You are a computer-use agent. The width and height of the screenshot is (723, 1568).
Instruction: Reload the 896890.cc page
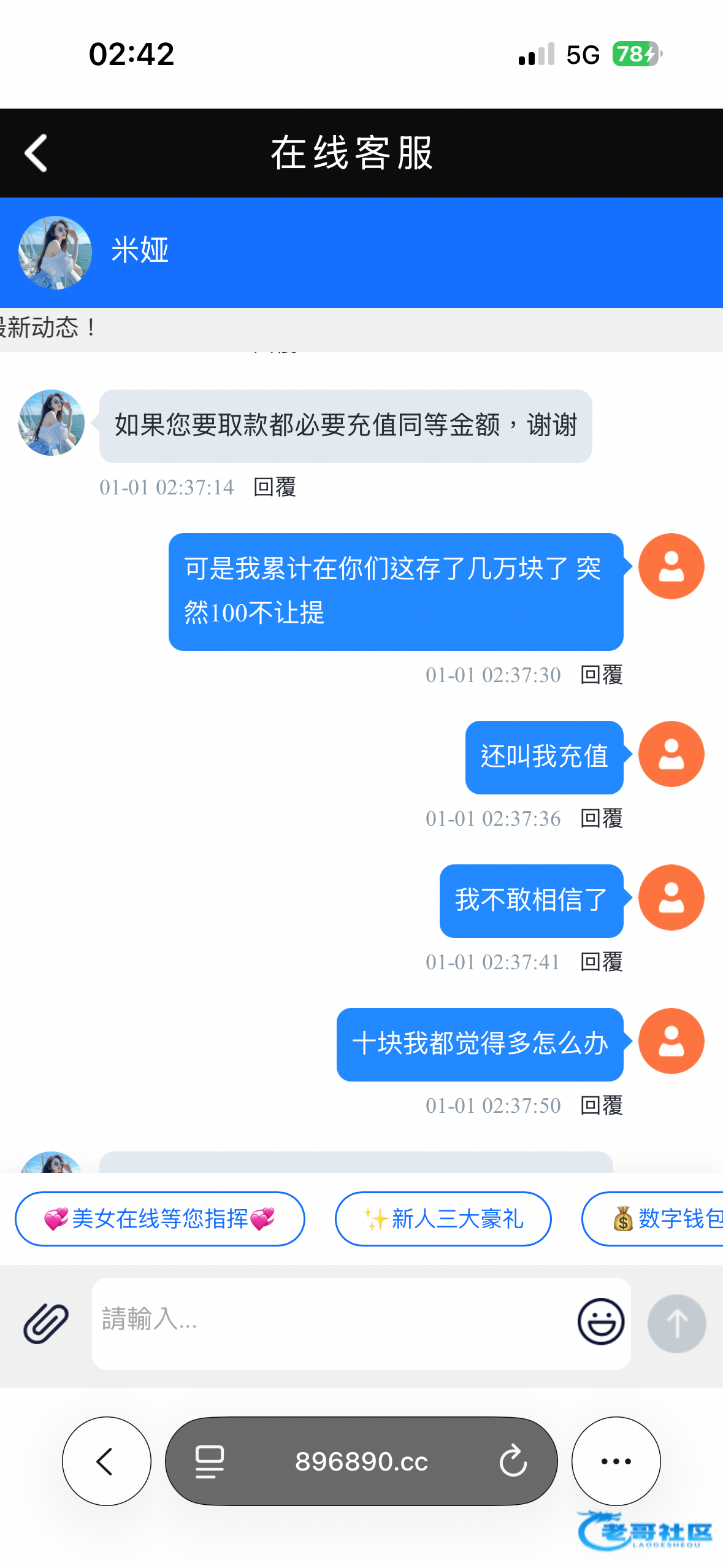pyautogui.click(x=513, y=1461)
